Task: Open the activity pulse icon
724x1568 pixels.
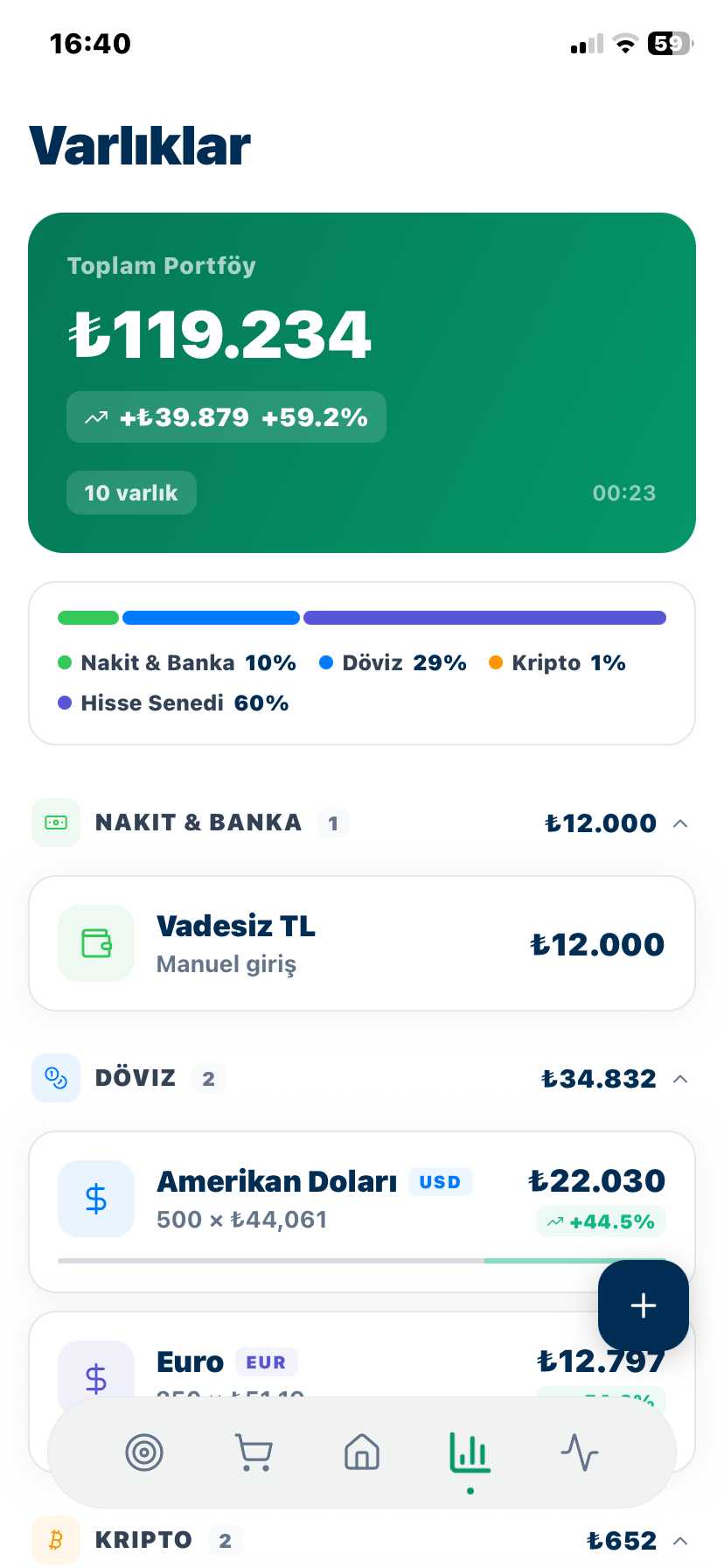Action: click(x=579, y=1451)
